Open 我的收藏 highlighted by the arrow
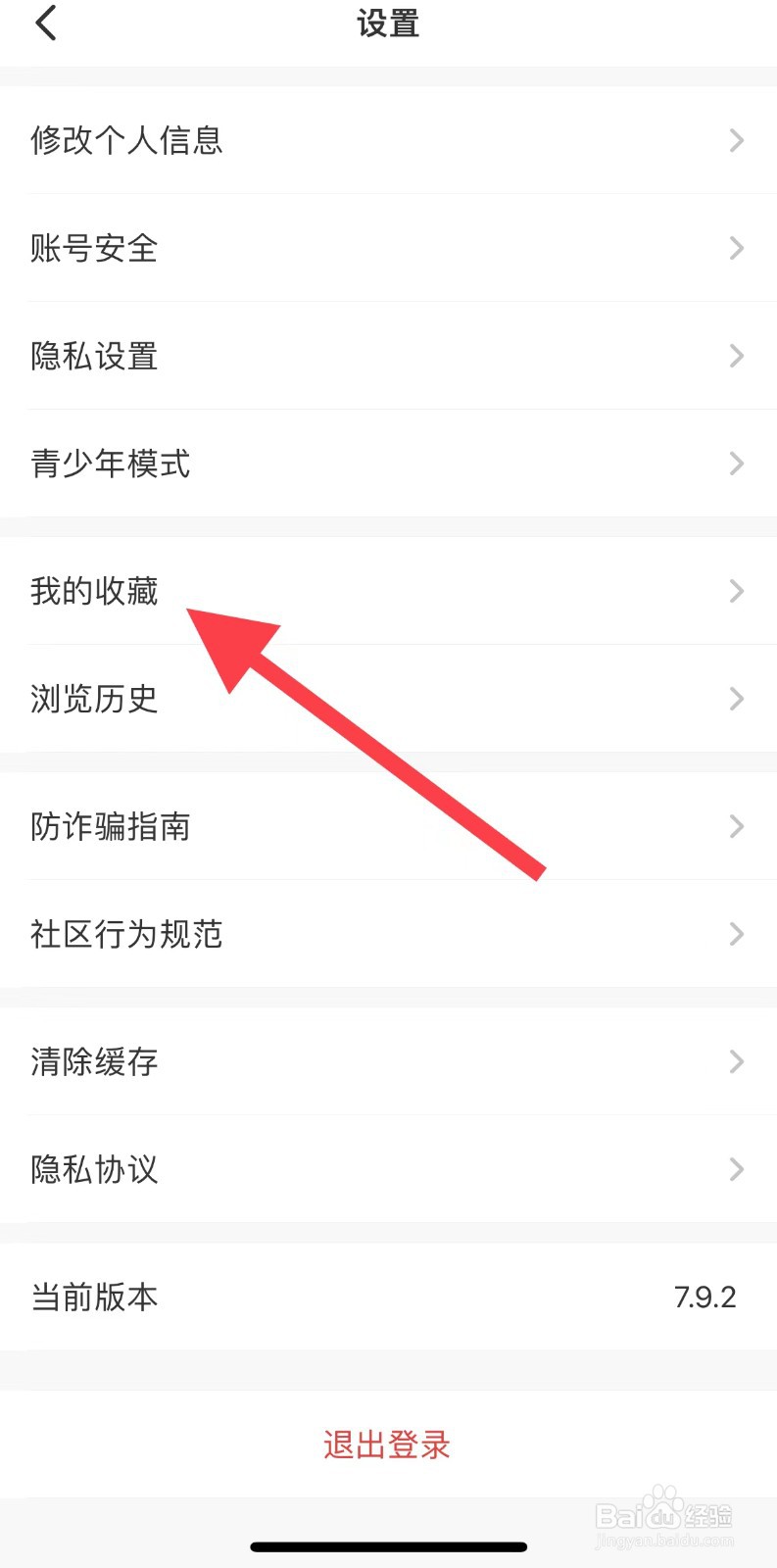Image resolution: width=777 pixels, height=1568 pixels. coord(93,591)
